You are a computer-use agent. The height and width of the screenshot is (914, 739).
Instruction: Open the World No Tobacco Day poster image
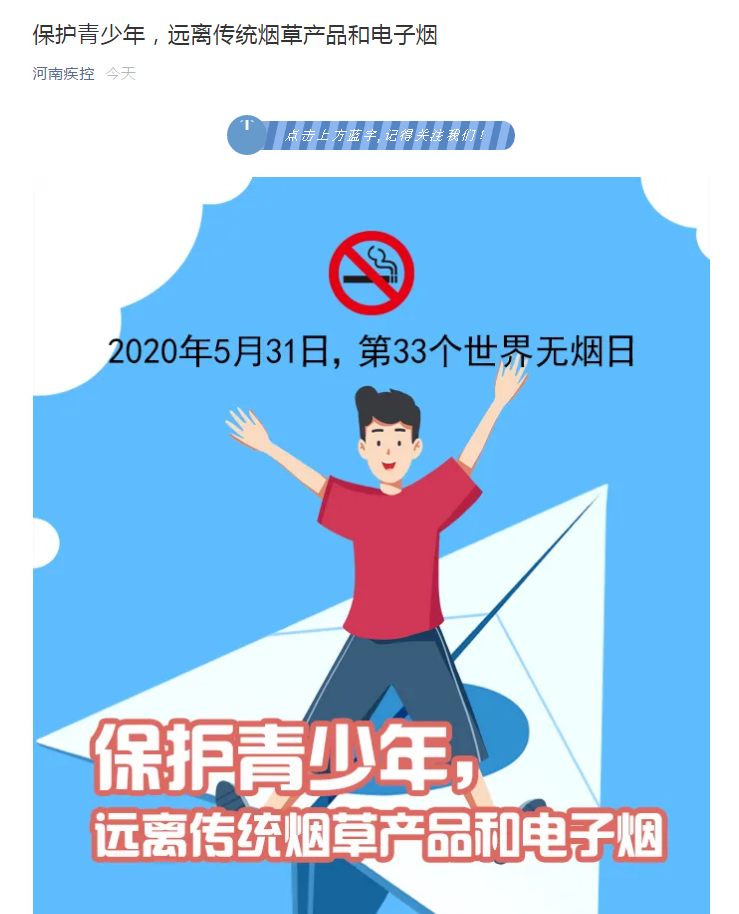[x=371, y=545]
